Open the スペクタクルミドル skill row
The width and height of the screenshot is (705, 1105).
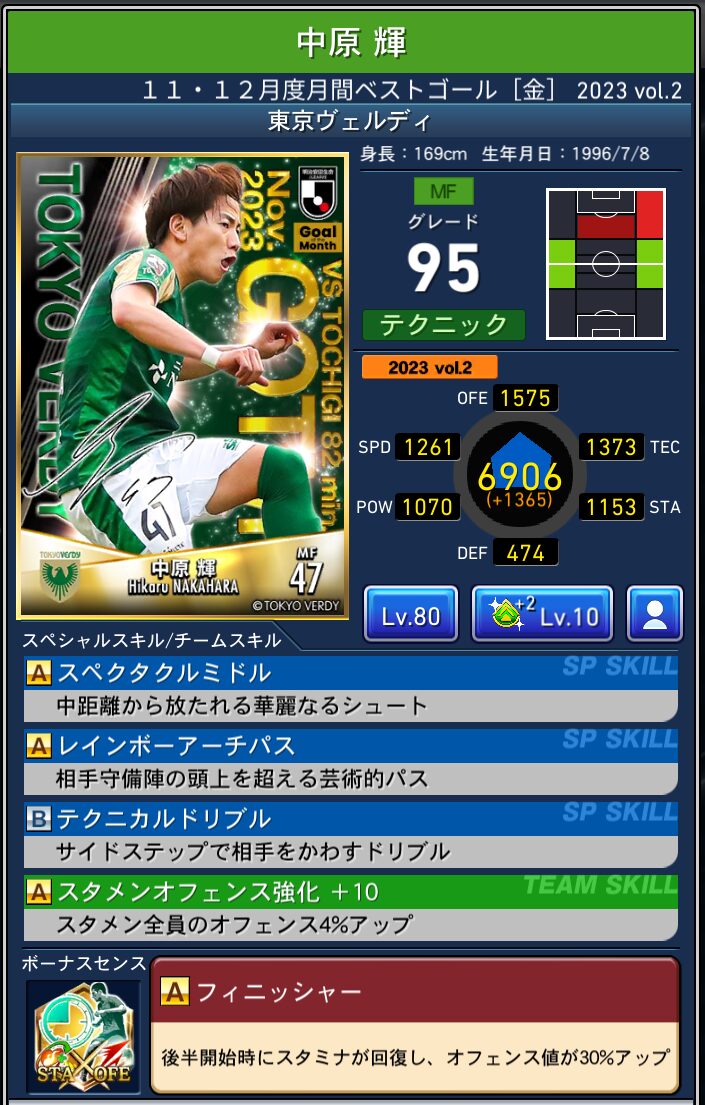(350, 688)
